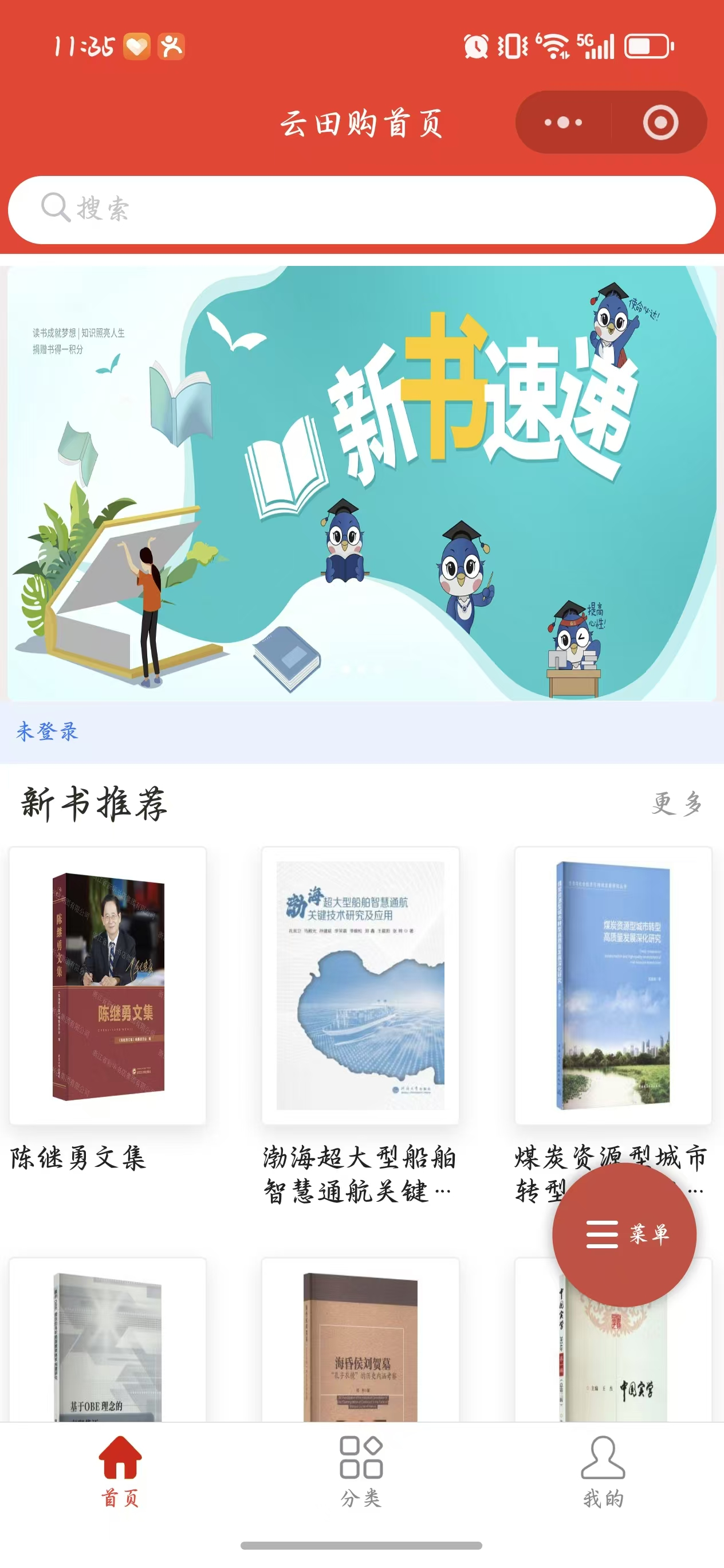Go to the 首页 tab

click(x=120, y=1472)
